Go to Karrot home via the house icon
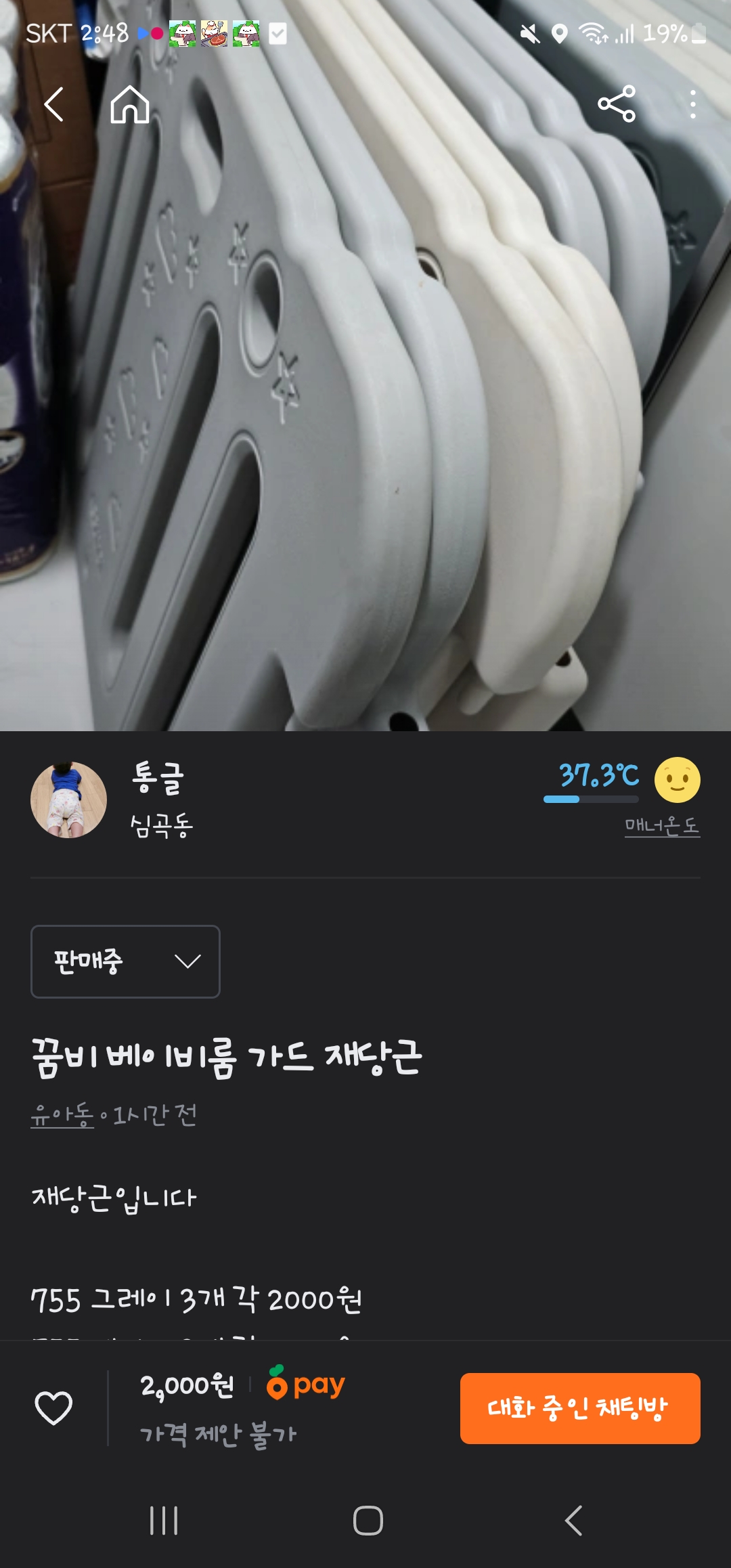 (x=130, y=104)
